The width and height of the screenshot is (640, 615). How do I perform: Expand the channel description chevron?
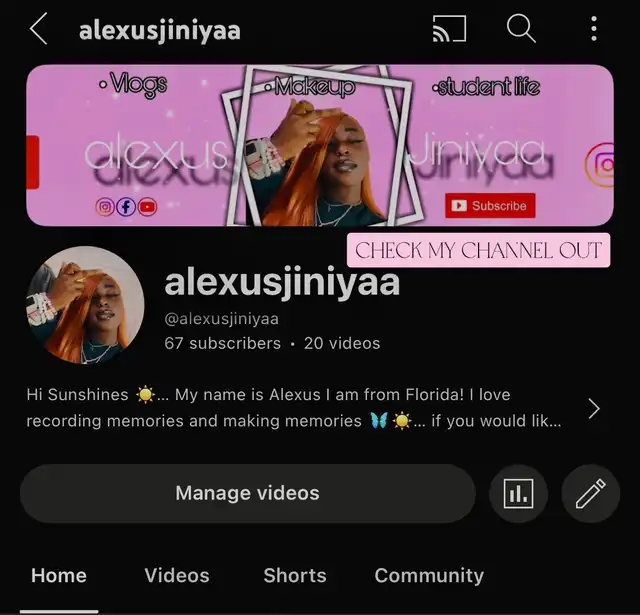[x=594, y=408]
